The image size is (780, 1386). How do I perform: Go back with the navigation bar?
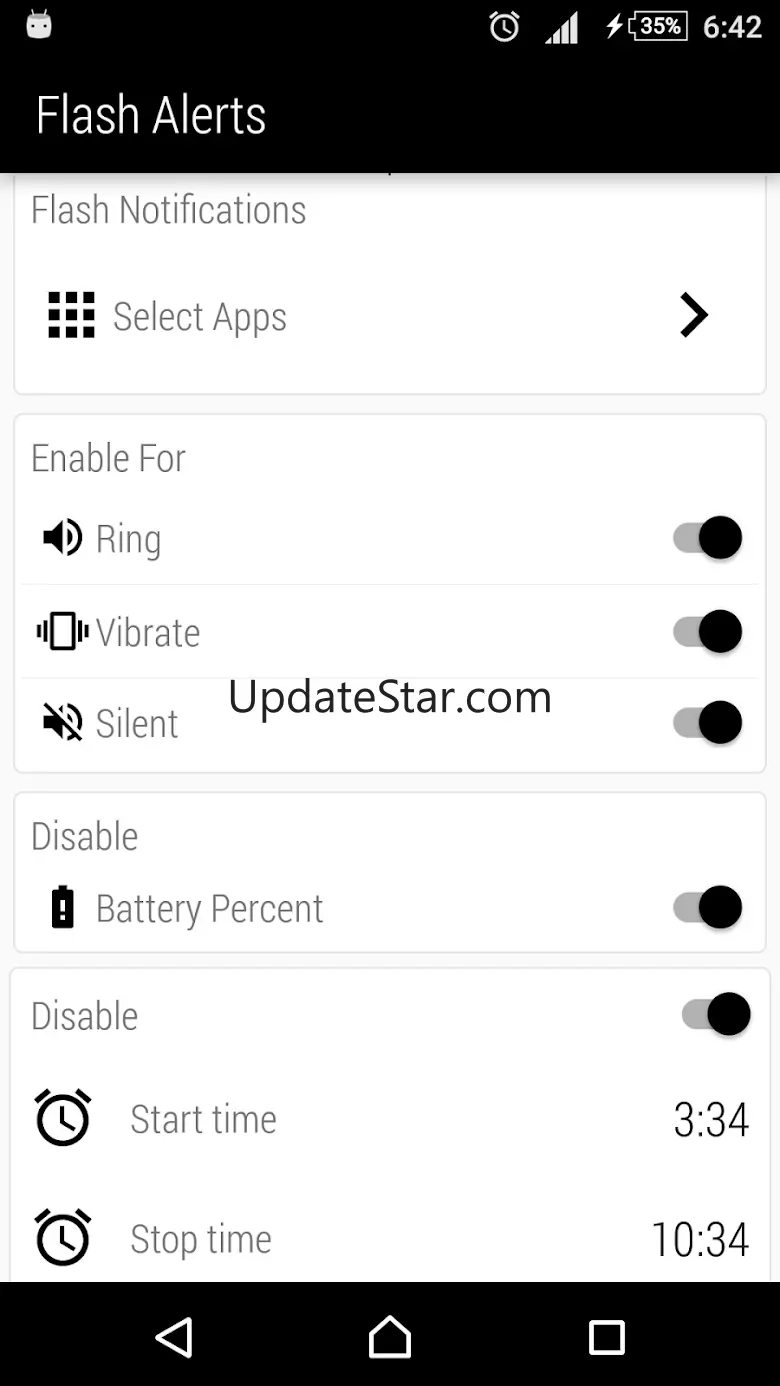[174, 1337]
